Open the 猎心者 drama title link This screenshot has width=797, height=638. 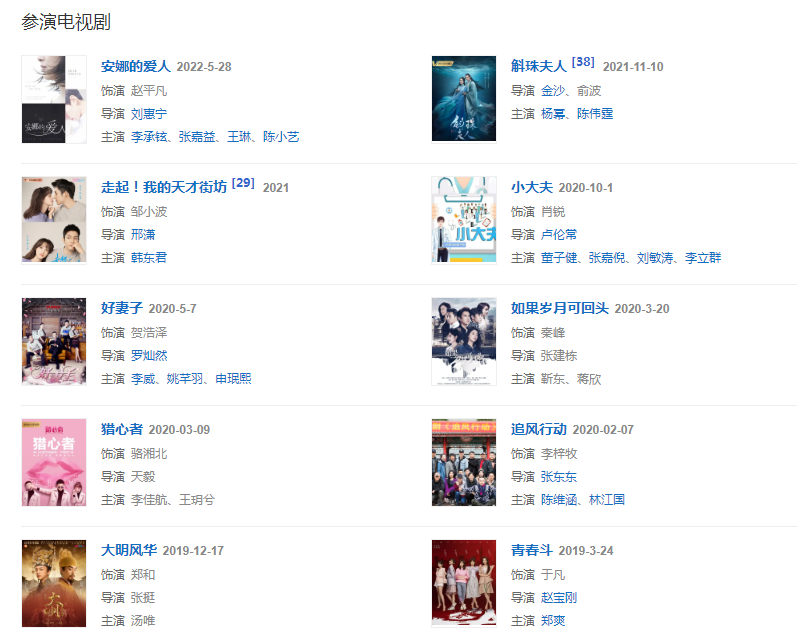coord(122,429)
